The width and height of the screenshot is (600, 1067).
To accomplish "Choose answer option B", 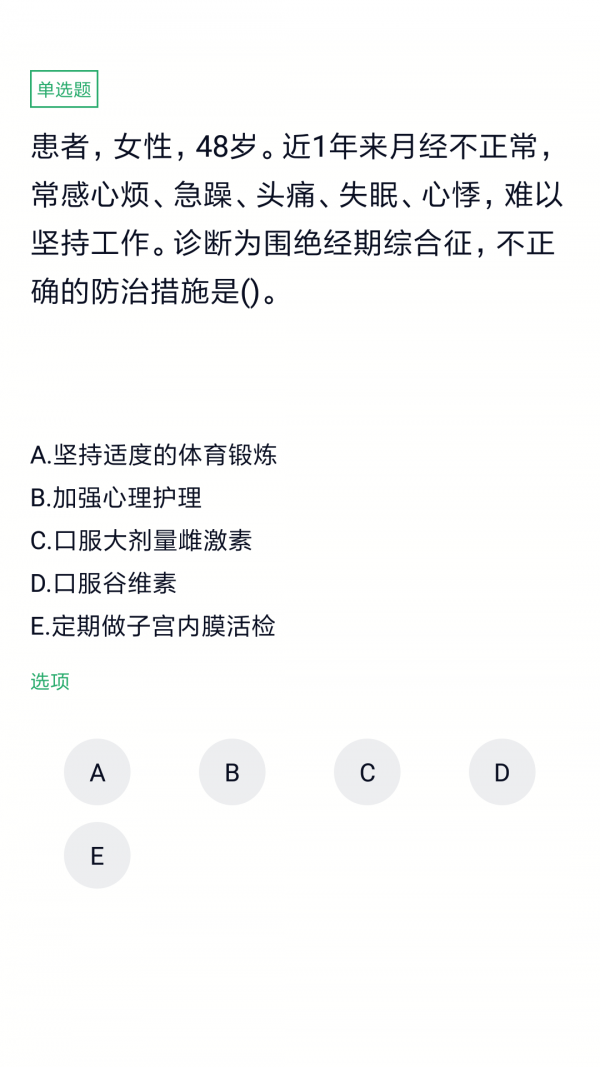I will click(x=232, y=772).
